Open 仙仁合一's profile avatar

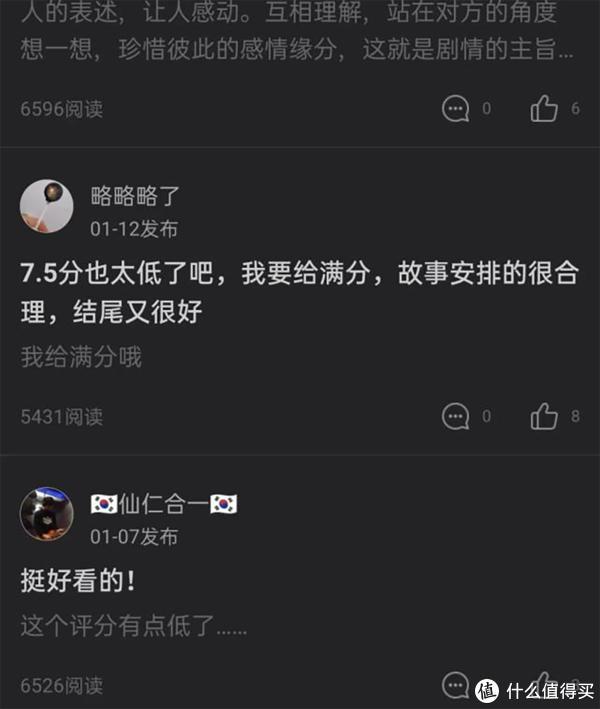coord(47,515)
